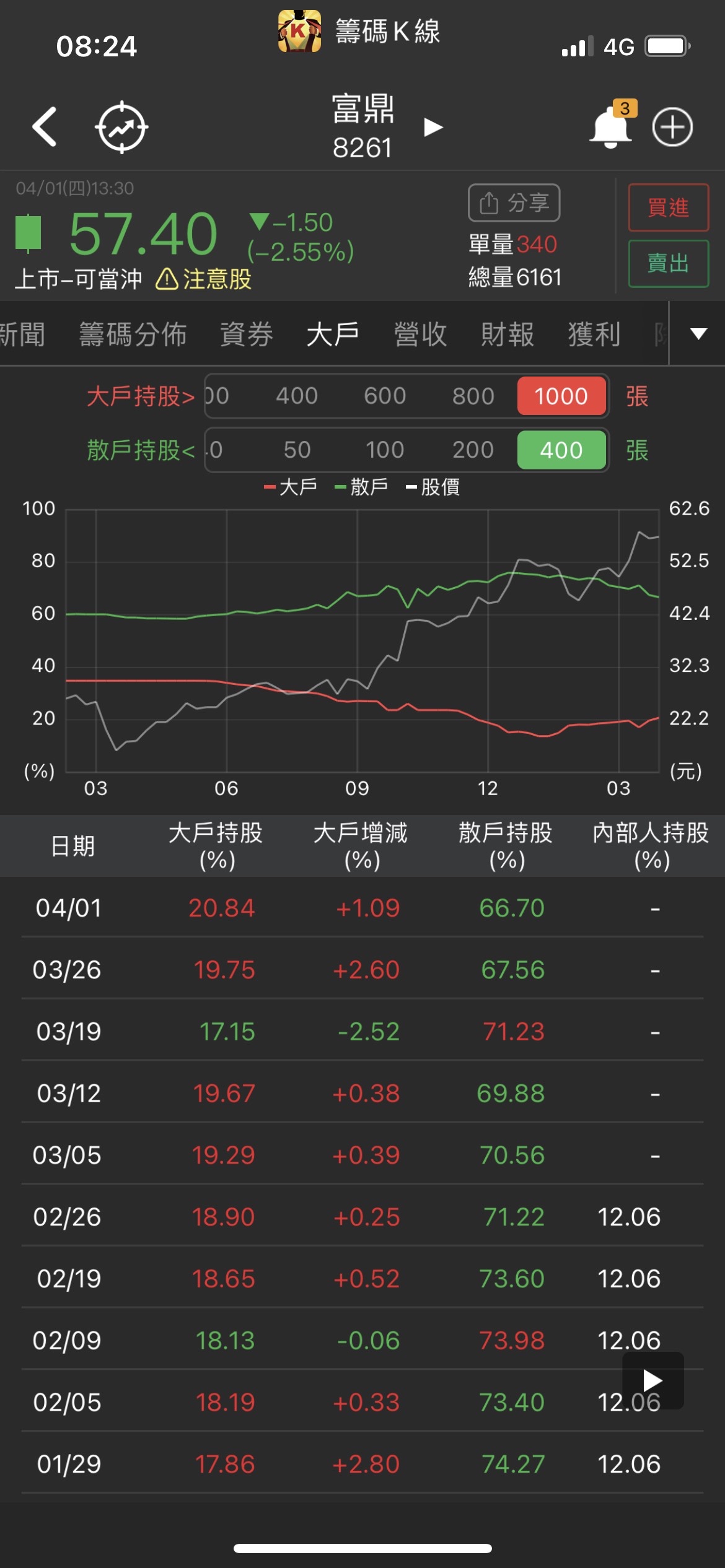Image resolution: width=725 pixels, height=1568 pixels.
Task: Switch to the 營收 tab
Action: (420, 334)
